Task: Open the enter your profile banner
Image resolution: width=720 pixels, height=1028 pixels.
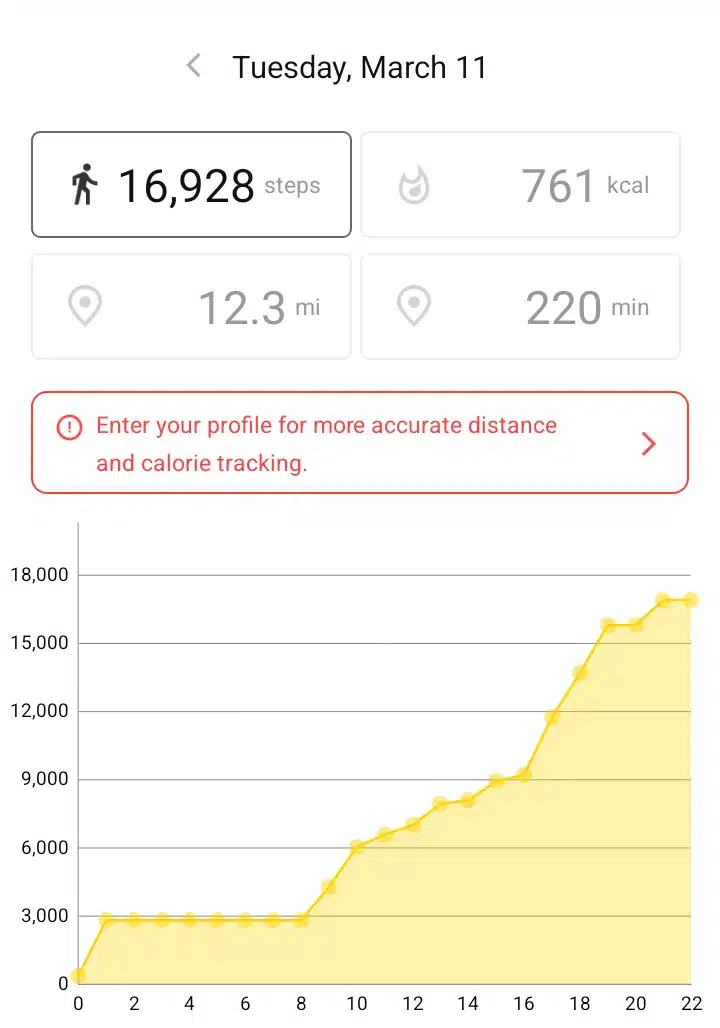Action: [360, 442]
